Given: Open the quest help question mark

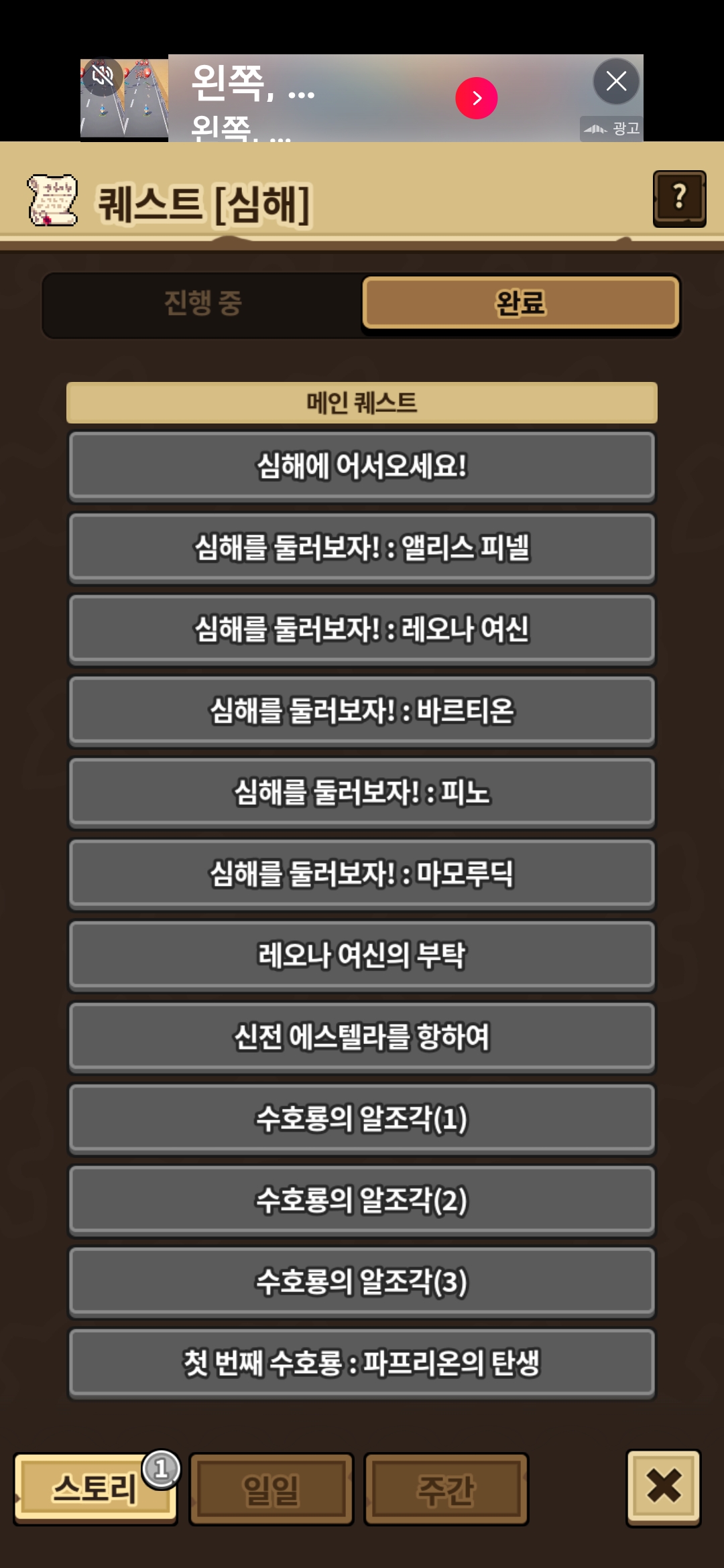Looking at the screenshot, I should pyautogui.click(x=679, y=198).
